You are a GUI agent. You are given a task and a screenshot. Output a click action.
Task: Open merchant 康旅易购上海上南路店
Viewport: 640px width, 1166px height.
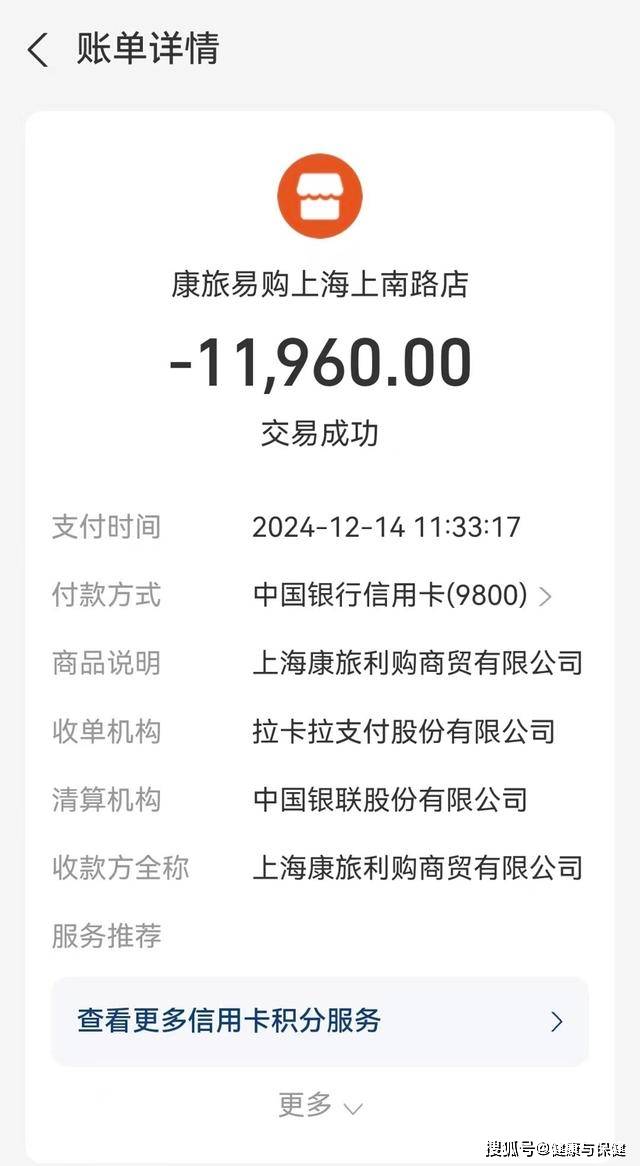pos(320,285)
